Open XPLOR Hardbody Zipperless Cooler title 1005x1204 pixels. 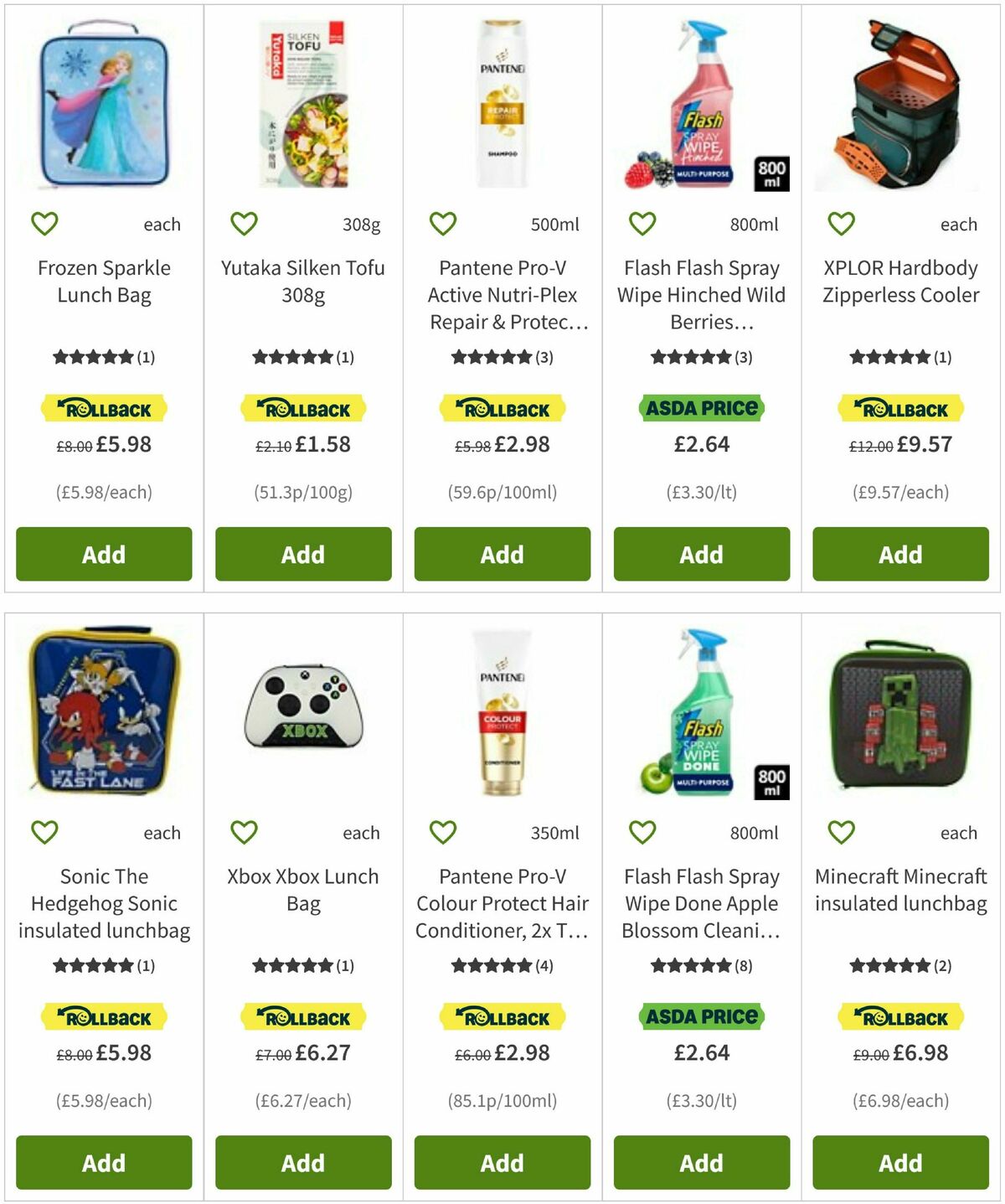pos(900,282)
